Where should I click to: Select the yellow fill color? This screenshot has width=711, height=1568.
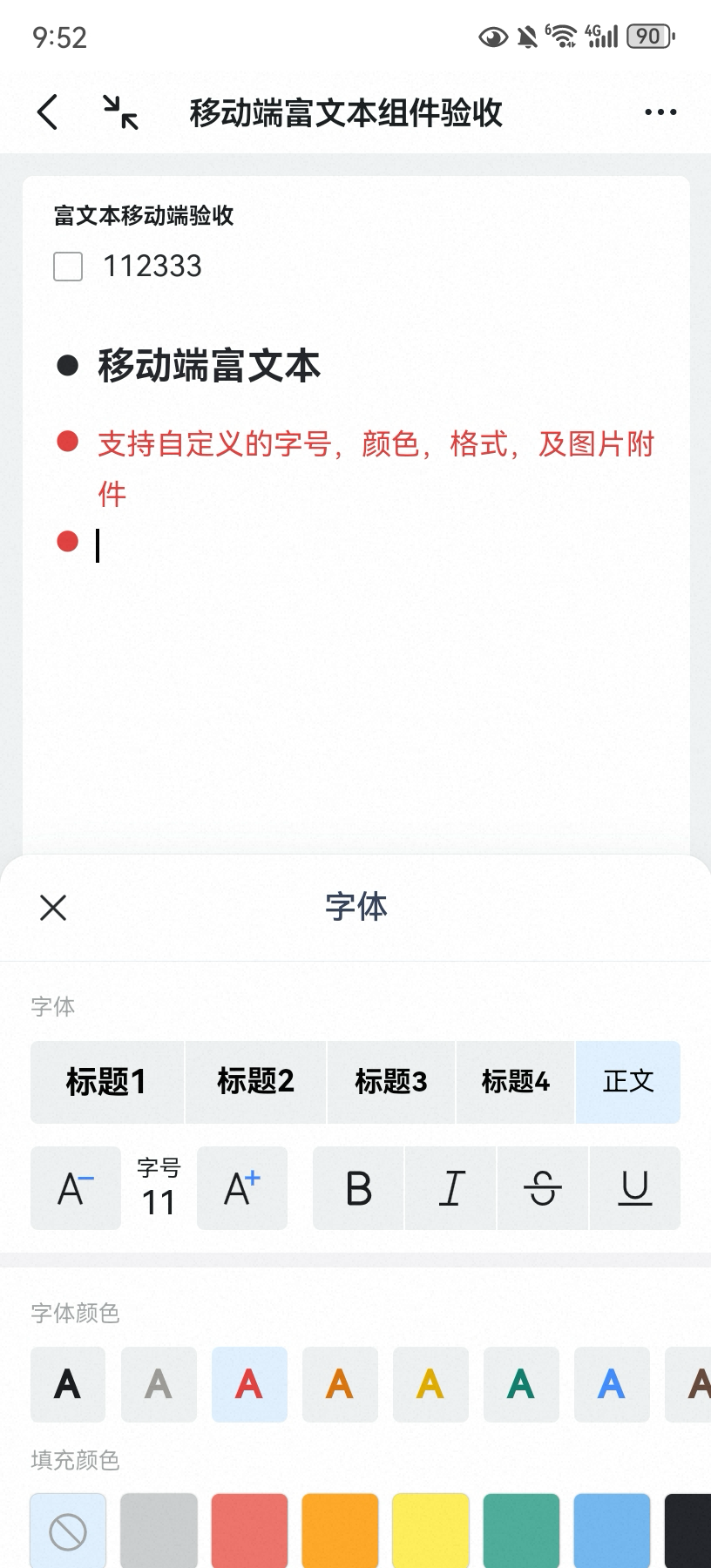(430, 1531)
